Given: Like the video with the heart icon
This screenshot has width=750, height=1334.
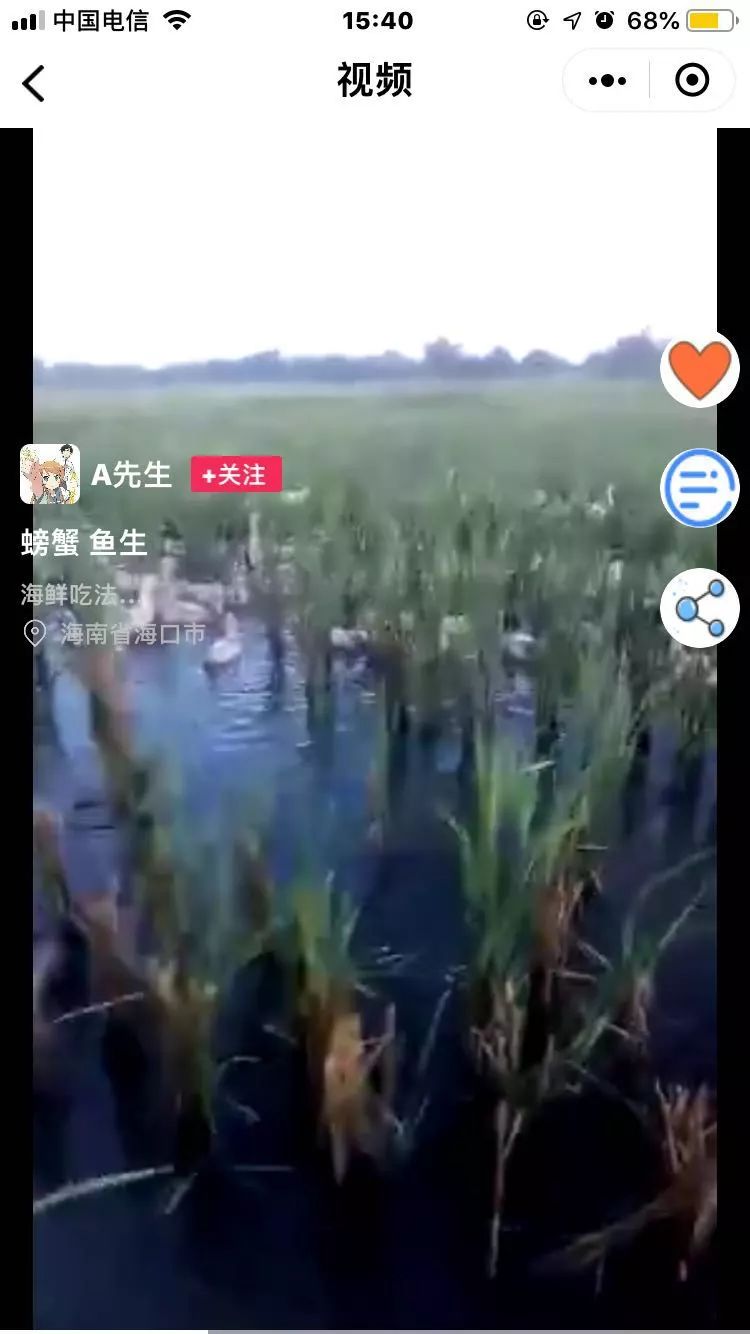Looking at the screenshot, I should tap(700, 369).
